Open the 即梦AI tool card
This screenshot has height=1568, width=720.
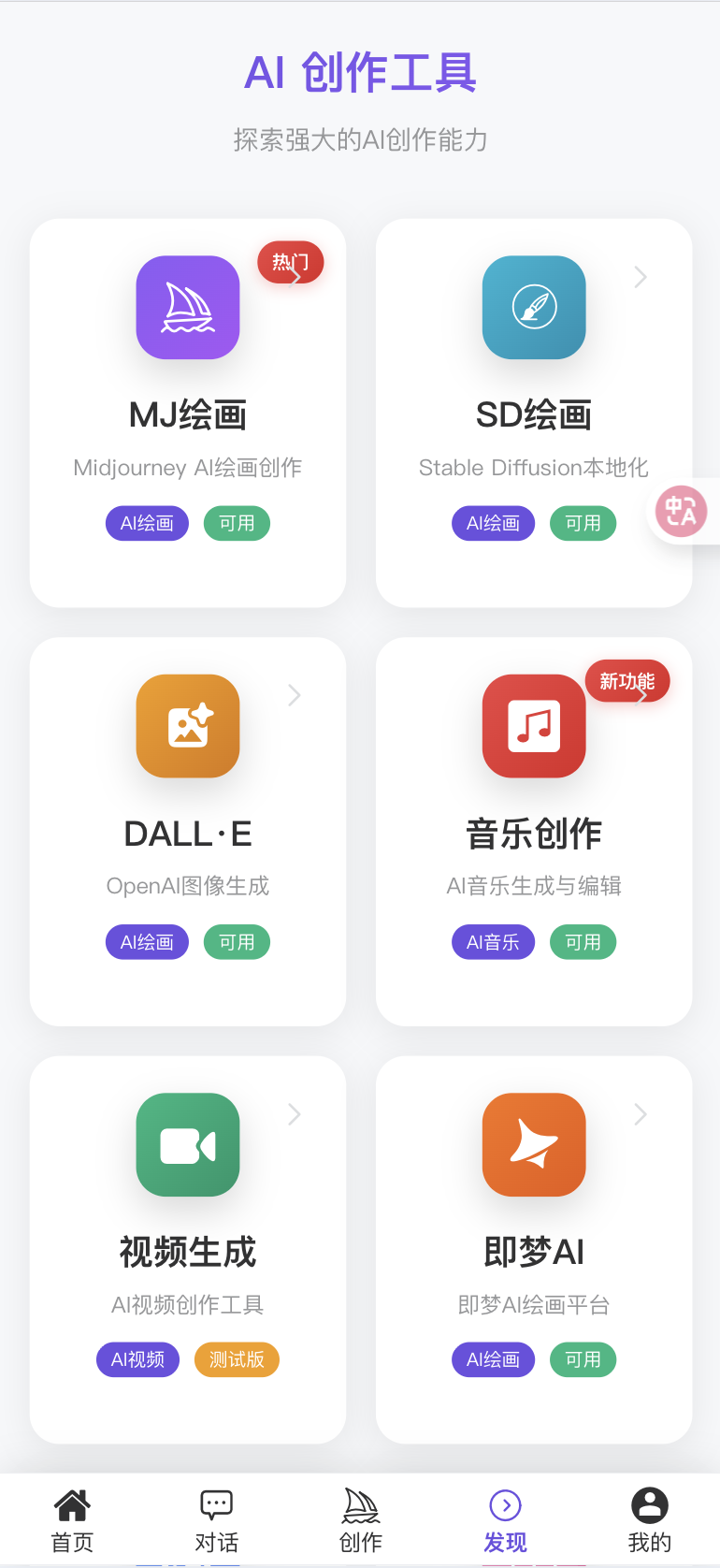(534, 1250)
